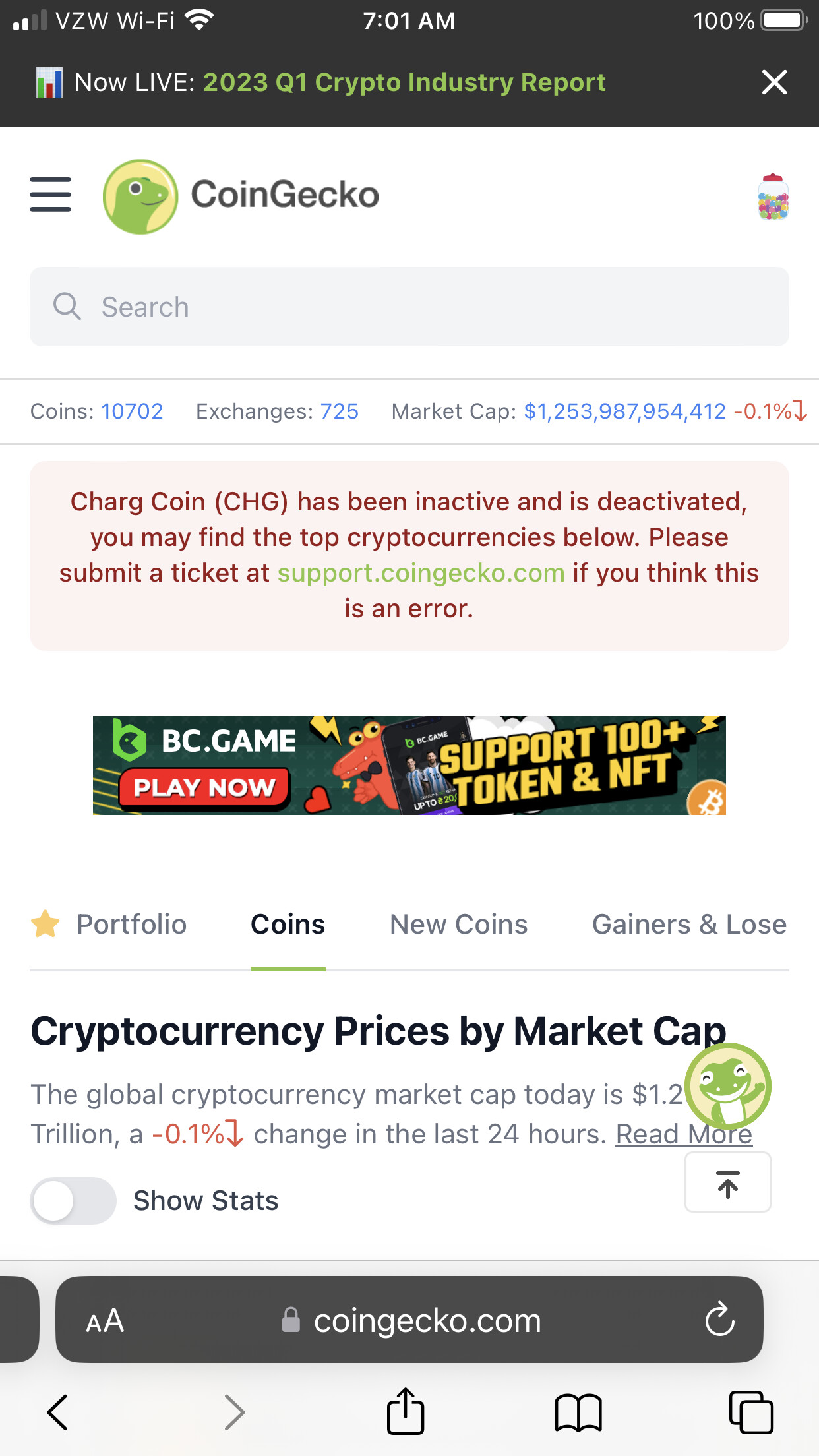Reload the page in Safari
The image size is (819, 1456).
coord(719,1319)
